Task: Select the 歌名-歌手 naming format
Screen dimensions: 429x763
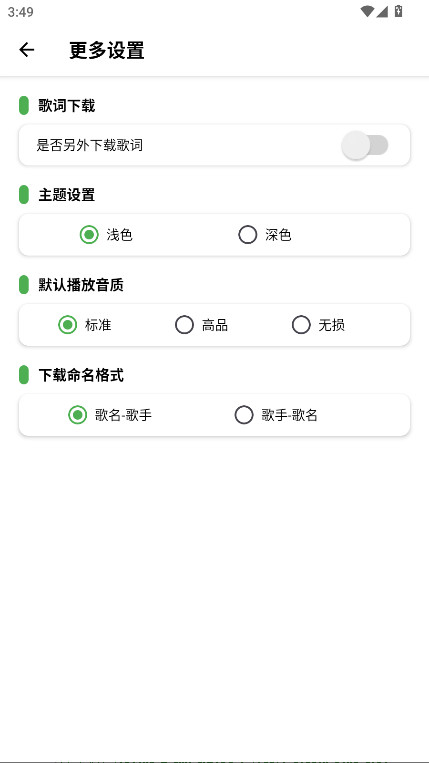Action: pyautogui.click(x=110, y=415)
